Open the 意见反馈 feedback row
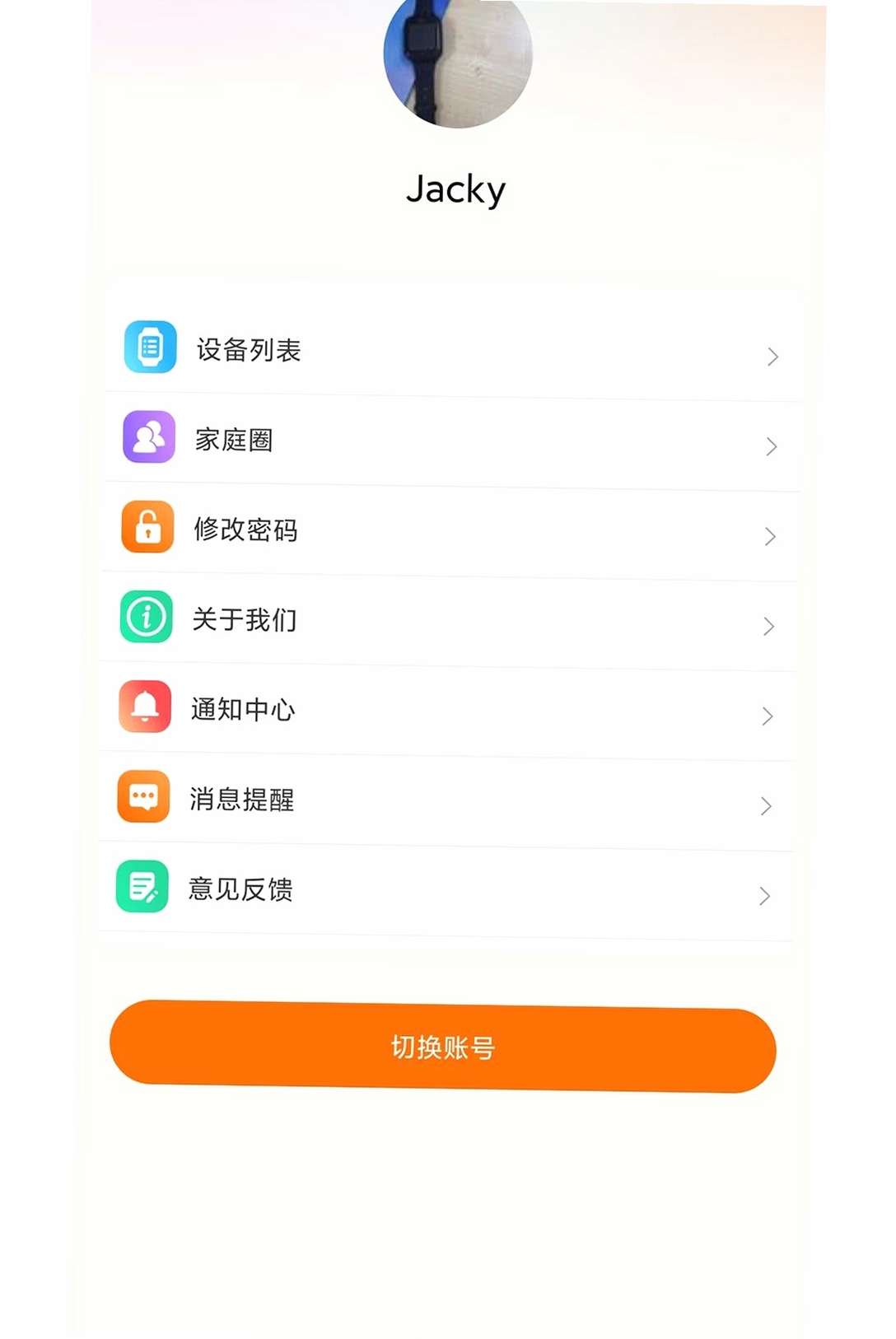This screenshot has height=1339, width=896. coord(446,889)
